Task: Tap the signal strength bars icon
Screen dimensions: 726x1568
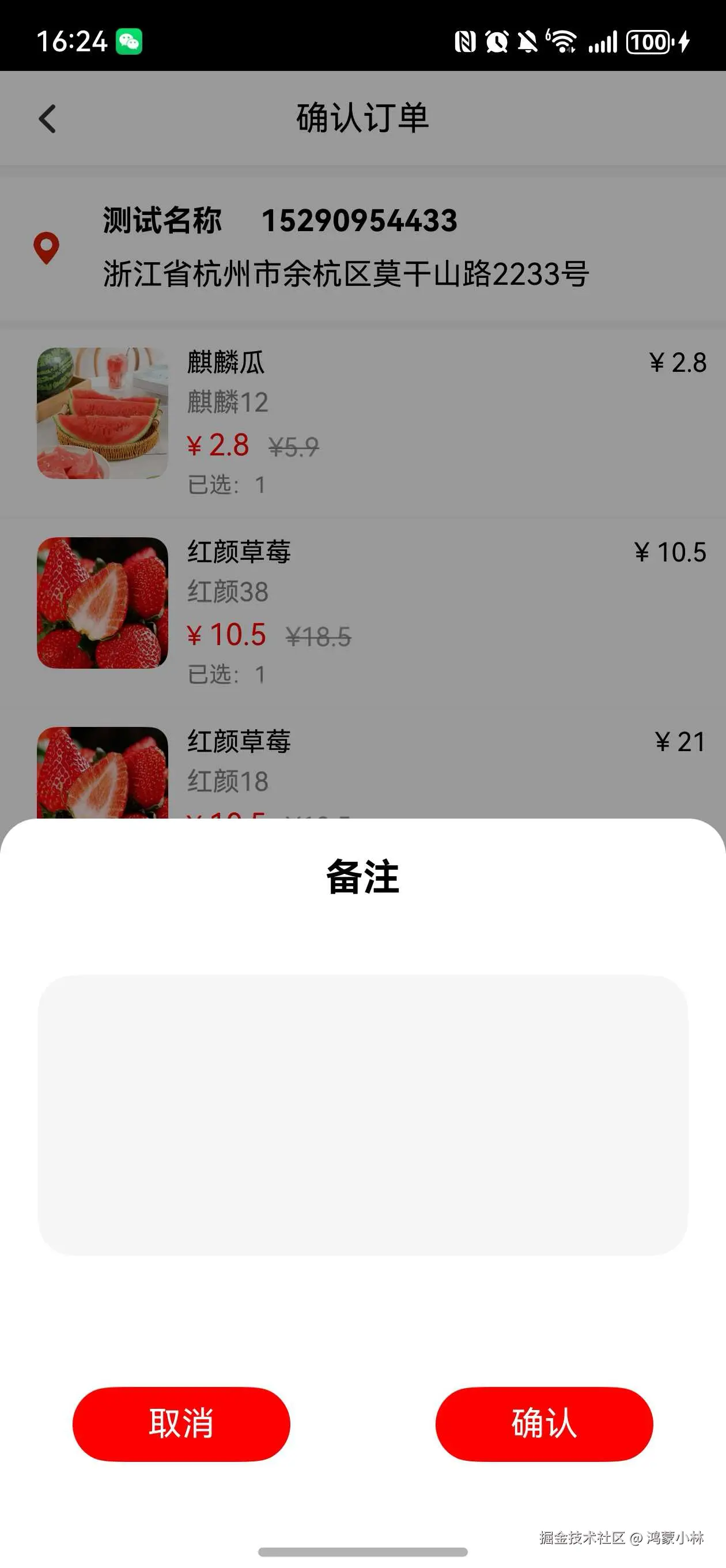Action: pyautogui.click(x=606, y=41)
